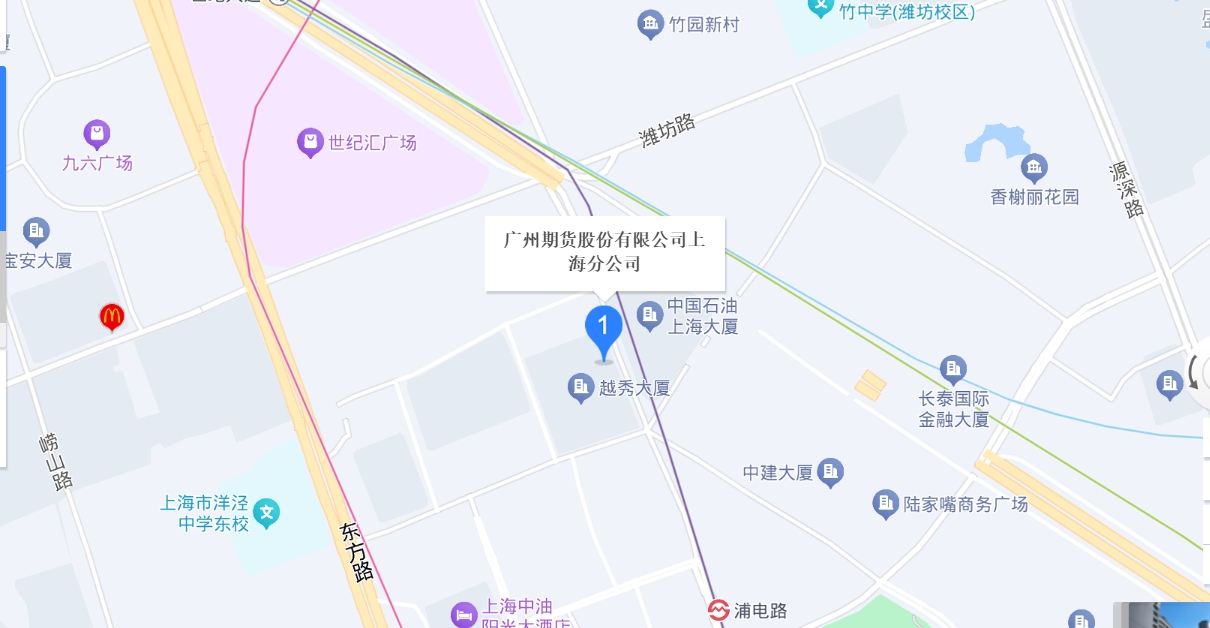Select the 陆家嘴商务广场 marker
Image resolution: width=1210 pixels, height=628 pixels.
pos(886,504)
